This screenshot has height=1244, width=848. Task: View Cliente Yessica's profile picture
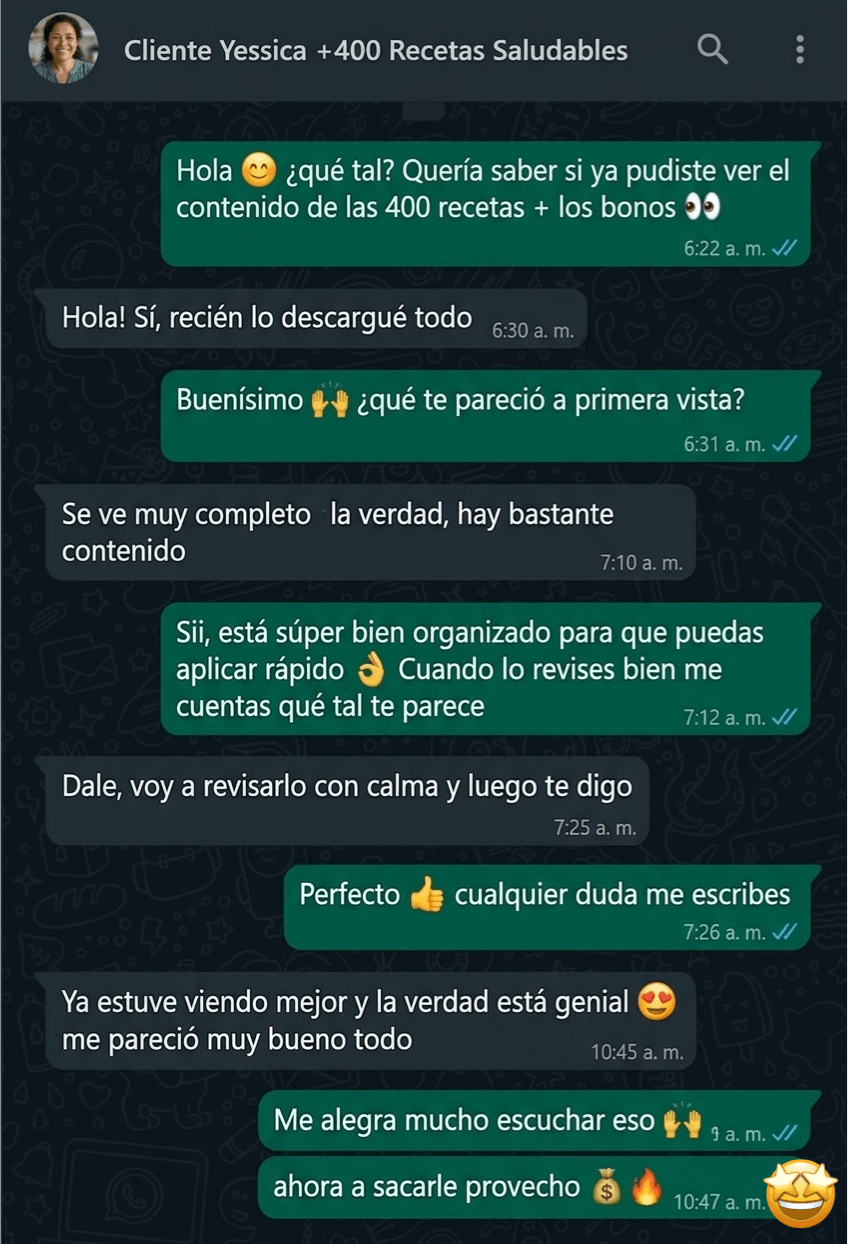[63, 49]
